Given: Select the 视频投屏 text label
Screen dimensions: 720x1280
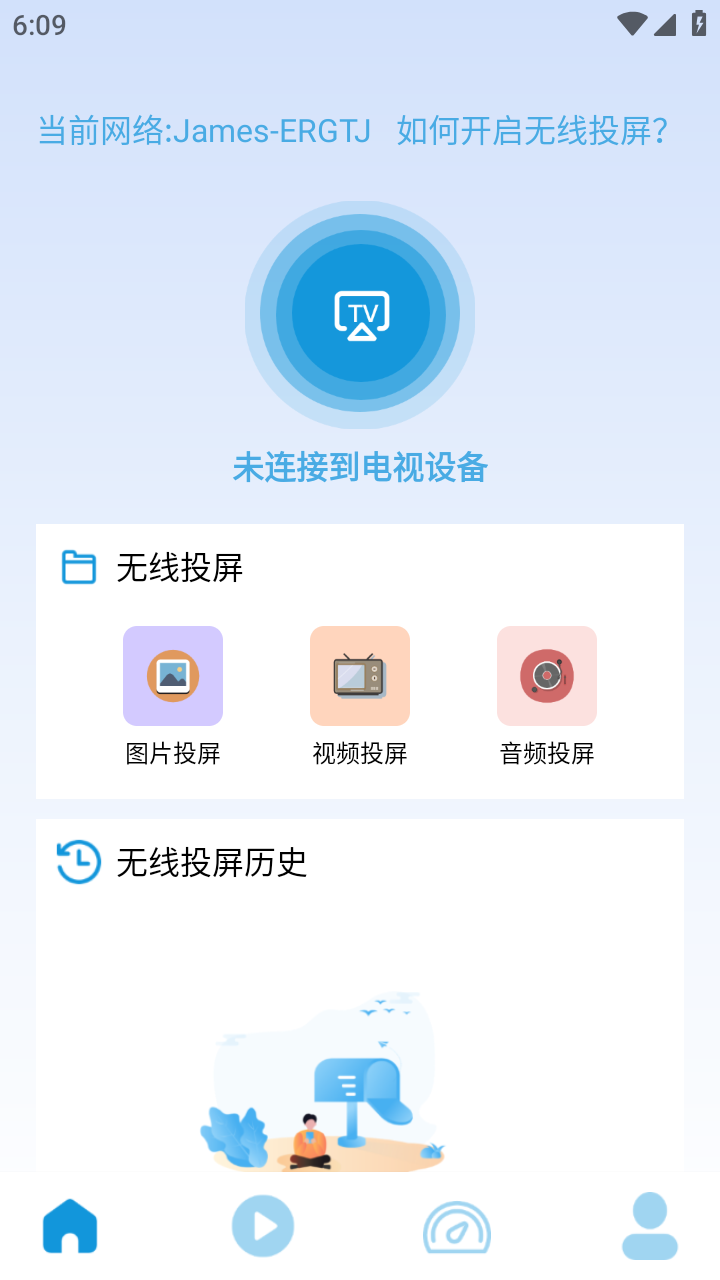Looking at the screenshot, I should (360, 753).
